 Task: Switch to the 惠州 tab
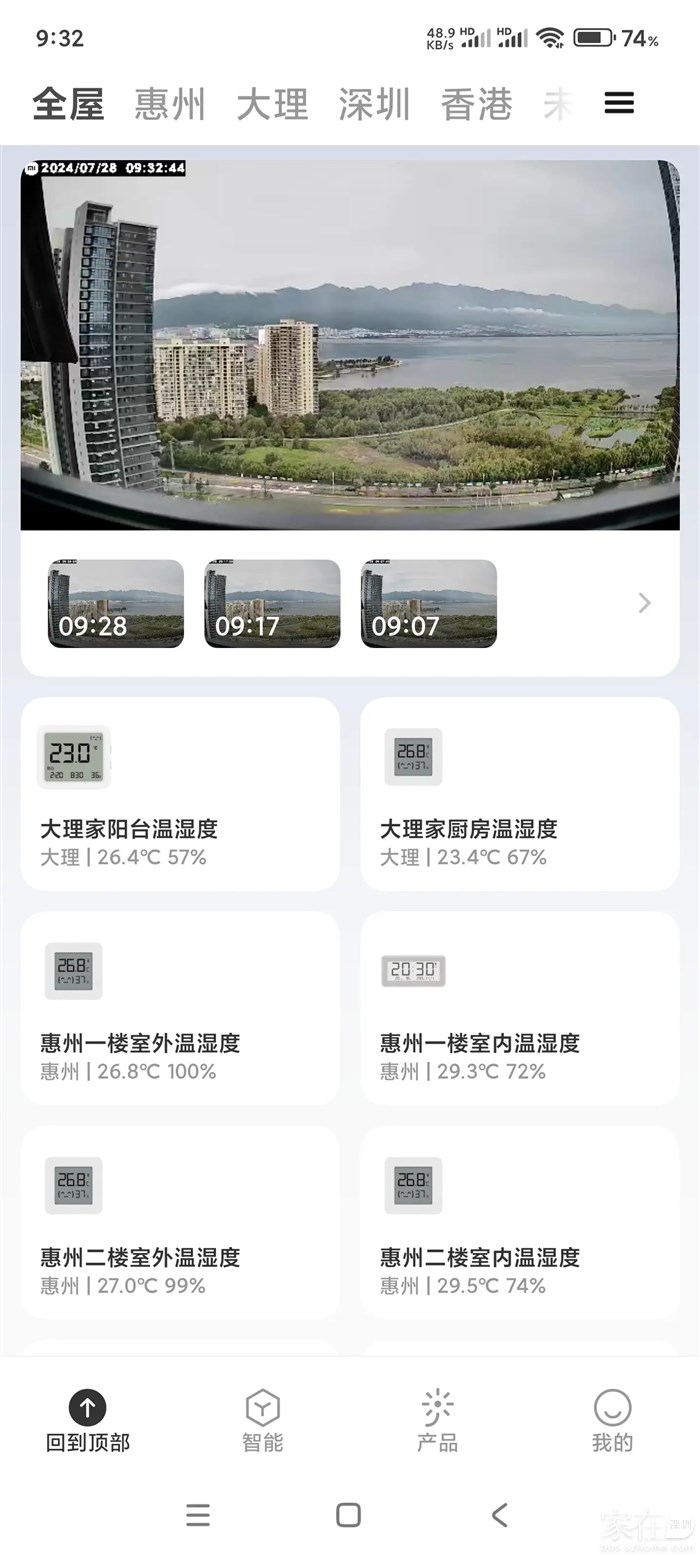(x=170, y=104)
